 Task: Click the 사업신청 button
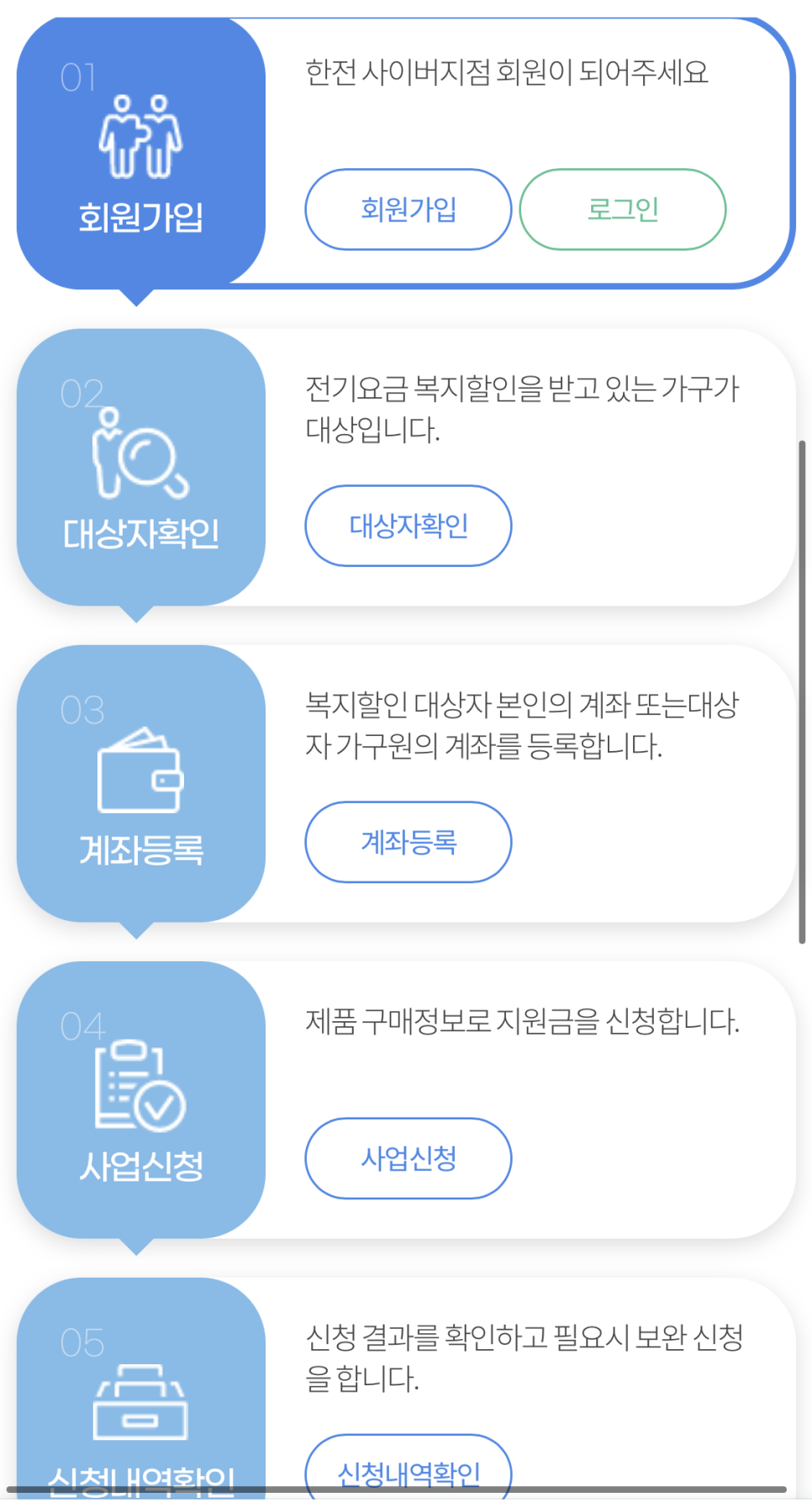click(408, 1158)
